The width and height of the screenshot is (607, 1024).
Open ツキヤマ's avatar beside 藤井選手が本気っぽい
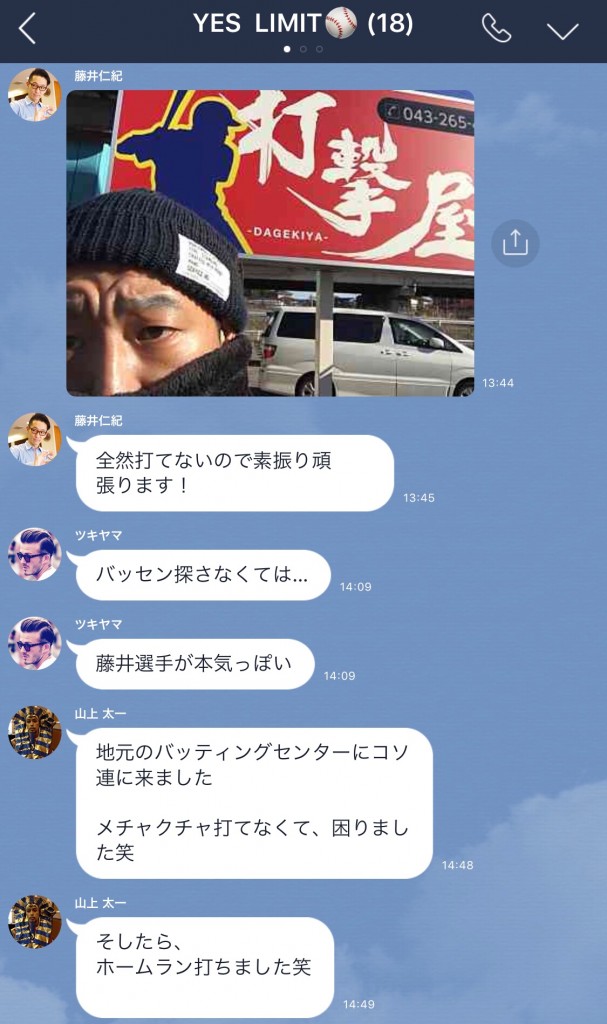point(34,643)
